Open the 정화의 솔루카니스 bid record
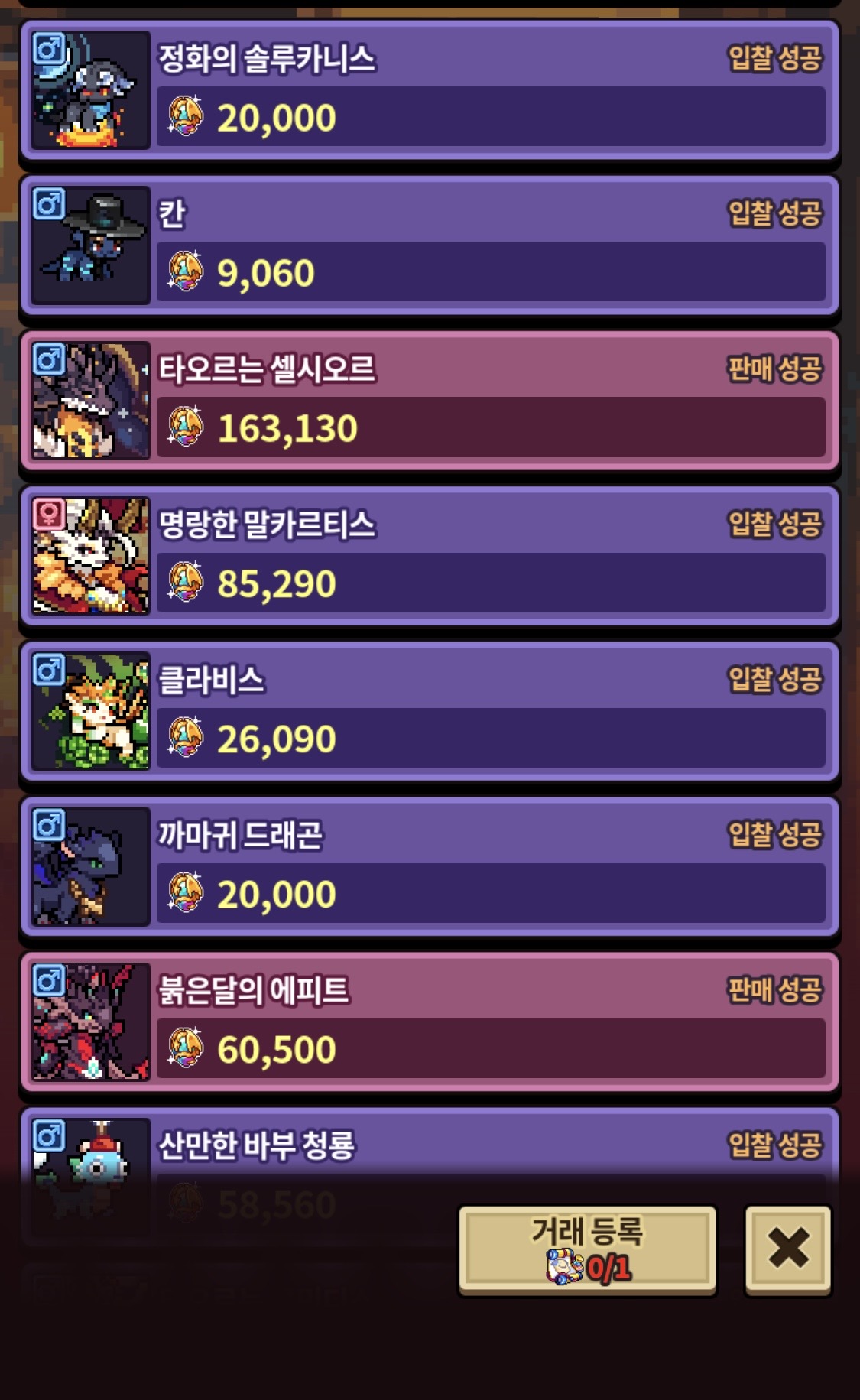Viewport: 860px width, 1400px height. tap(429, 90)
